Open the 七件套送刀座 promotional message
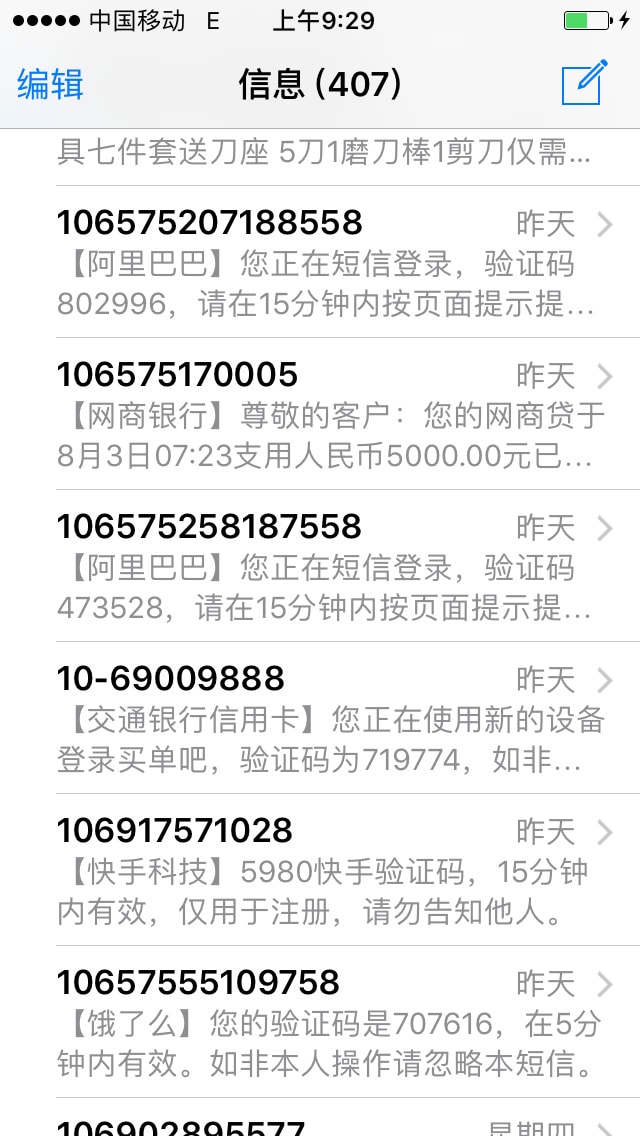This screenshot has width=640, height=1136. [x=320, y=157]
